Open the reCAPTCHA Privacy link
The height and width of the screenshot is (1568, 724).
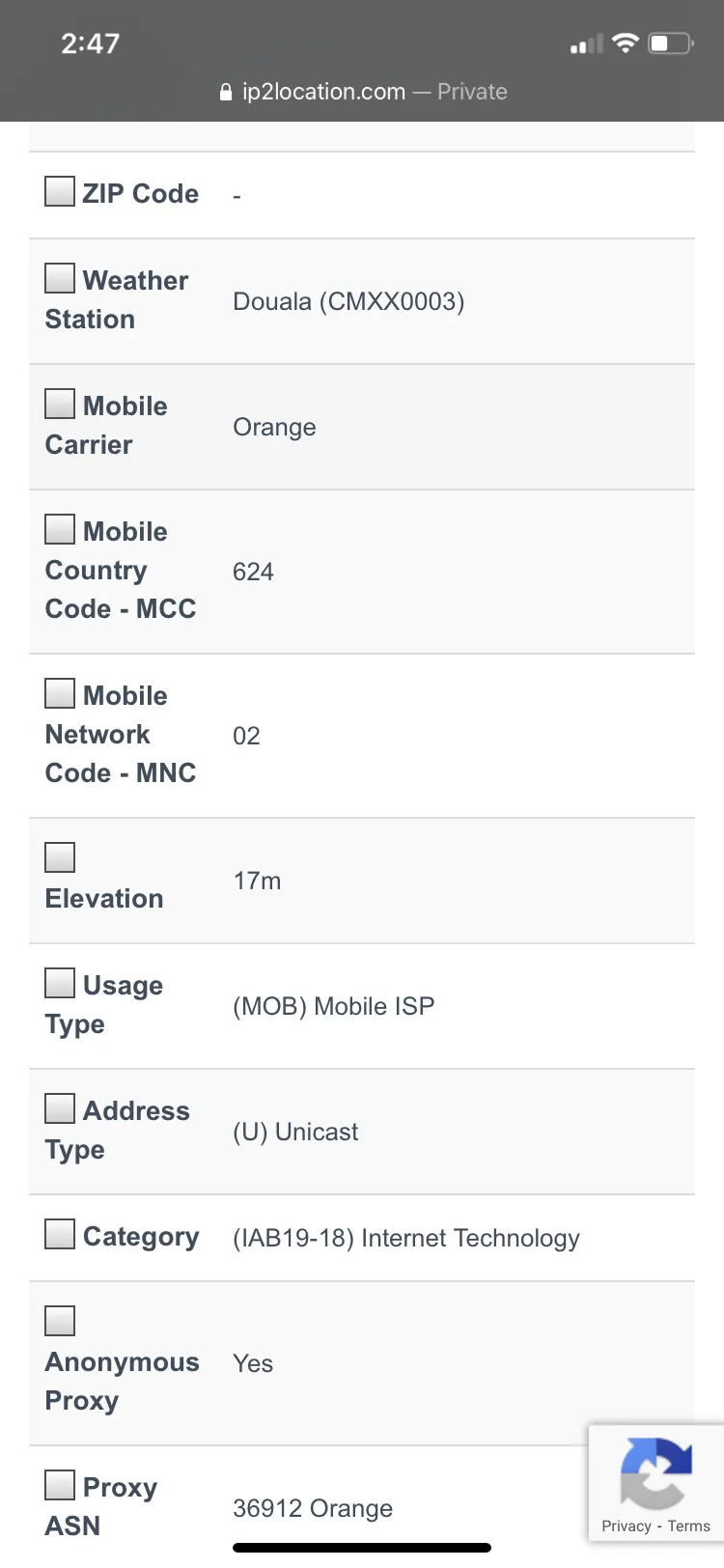[x=627, y=1526]
